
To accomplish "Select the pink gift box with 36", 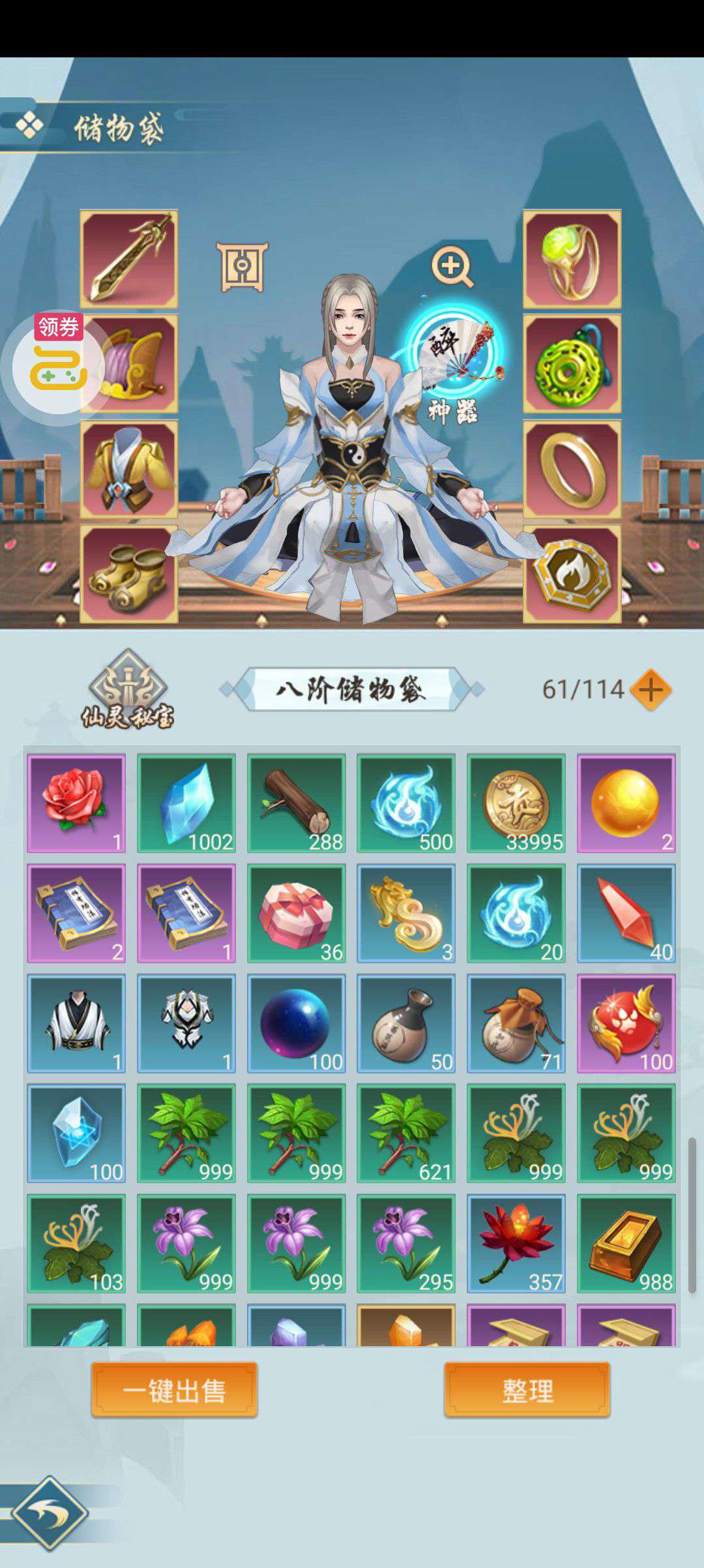I will (297, 913).
